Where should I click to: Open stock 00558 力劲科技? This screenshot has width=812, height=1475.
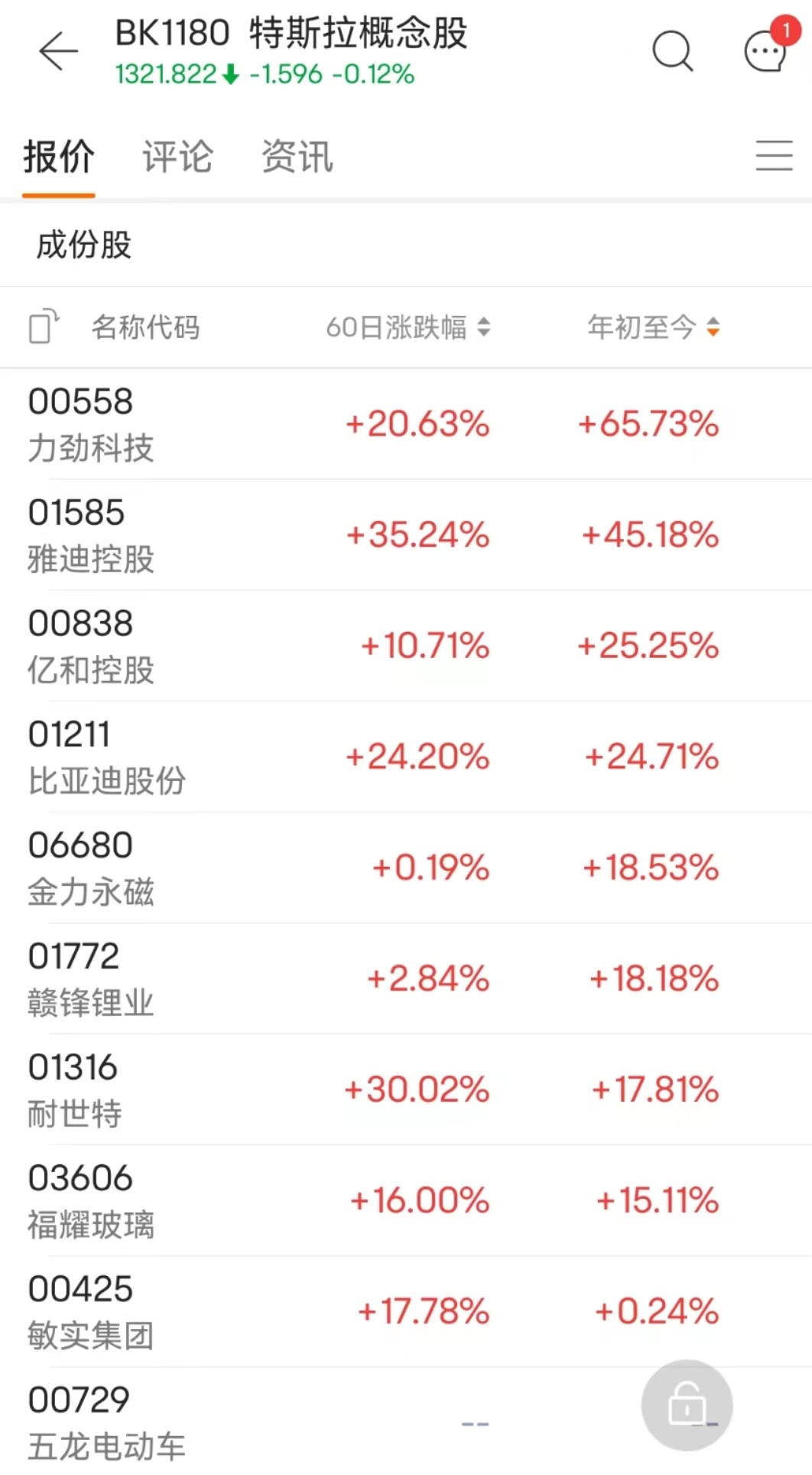tap(92, 424)
